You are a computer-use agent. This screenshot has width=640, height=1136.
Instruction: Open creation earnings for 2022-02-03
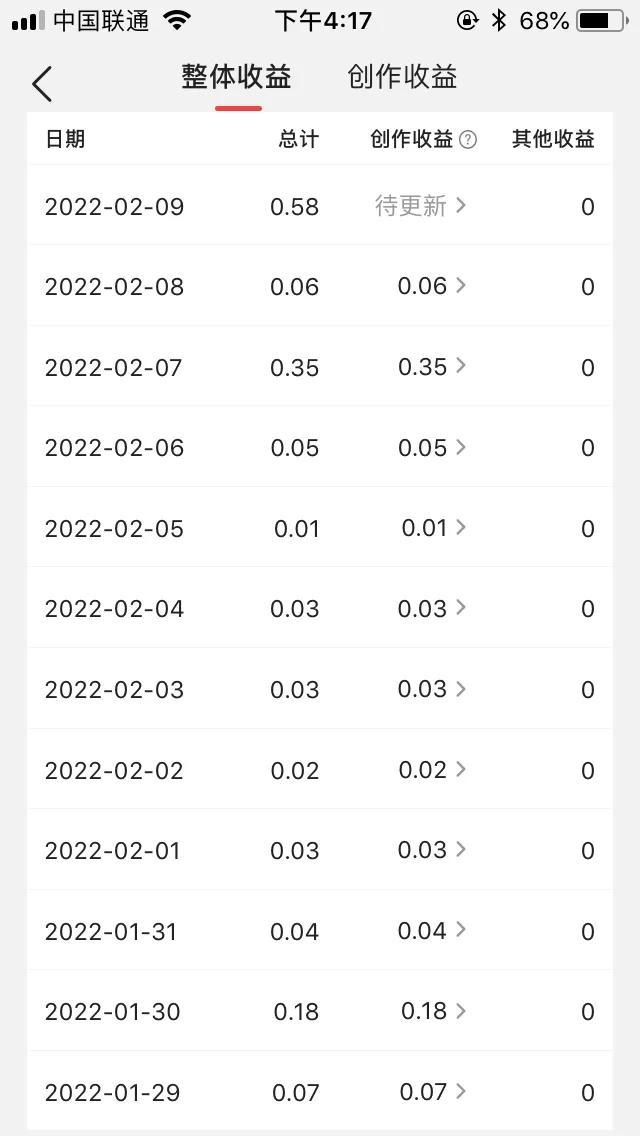[431, 689]
